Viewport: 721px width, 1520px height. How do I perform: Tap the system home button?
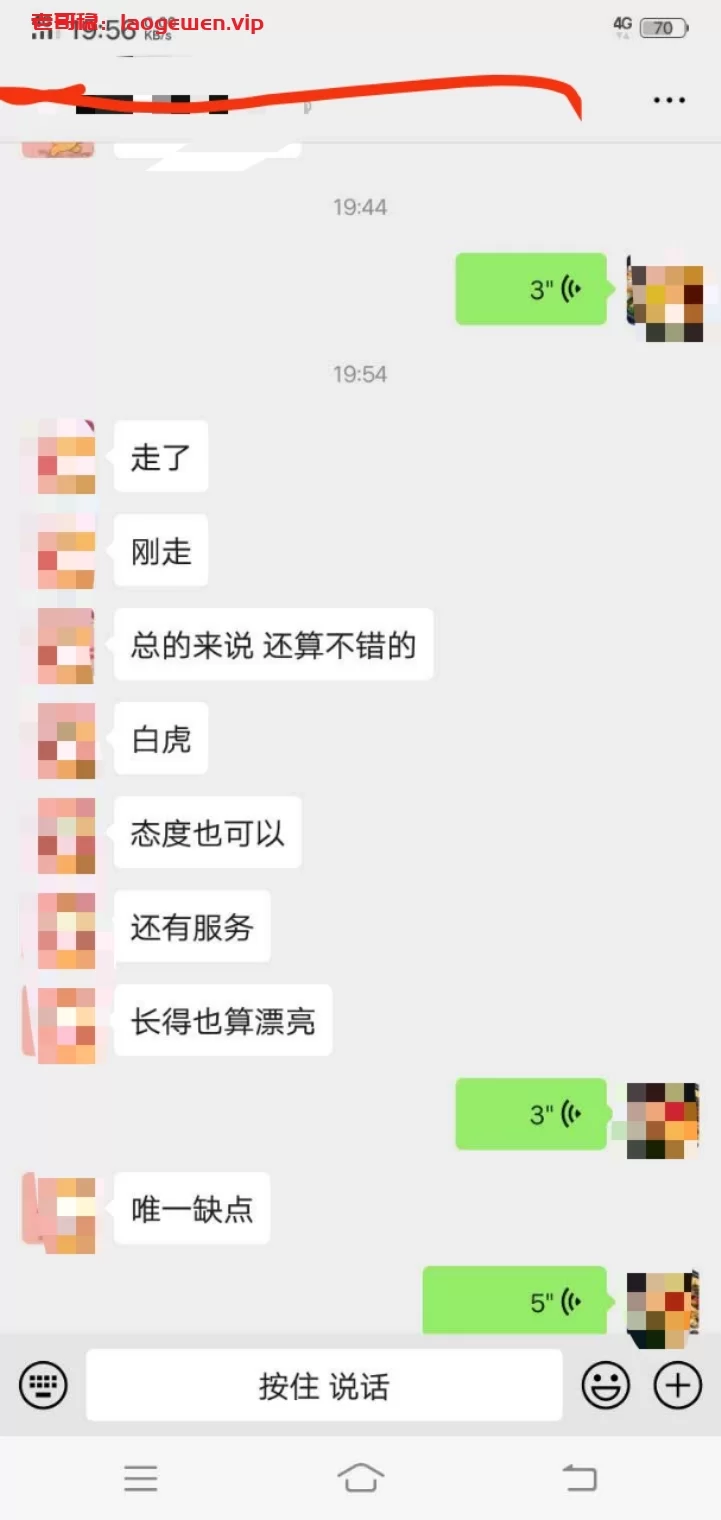point(360,1477)
